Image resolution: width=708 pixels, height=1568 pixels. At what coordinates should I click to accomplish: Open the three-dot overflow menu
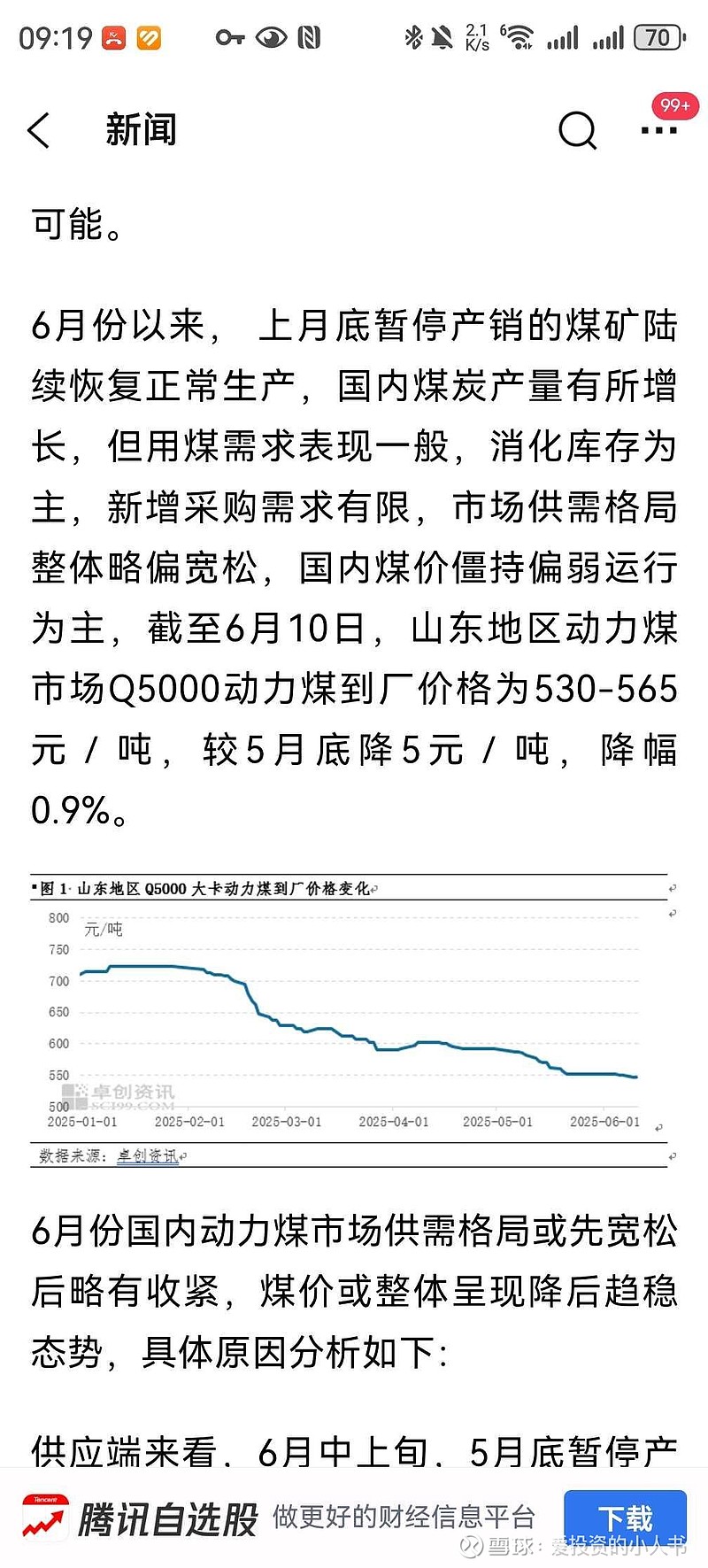click(659, 130)
